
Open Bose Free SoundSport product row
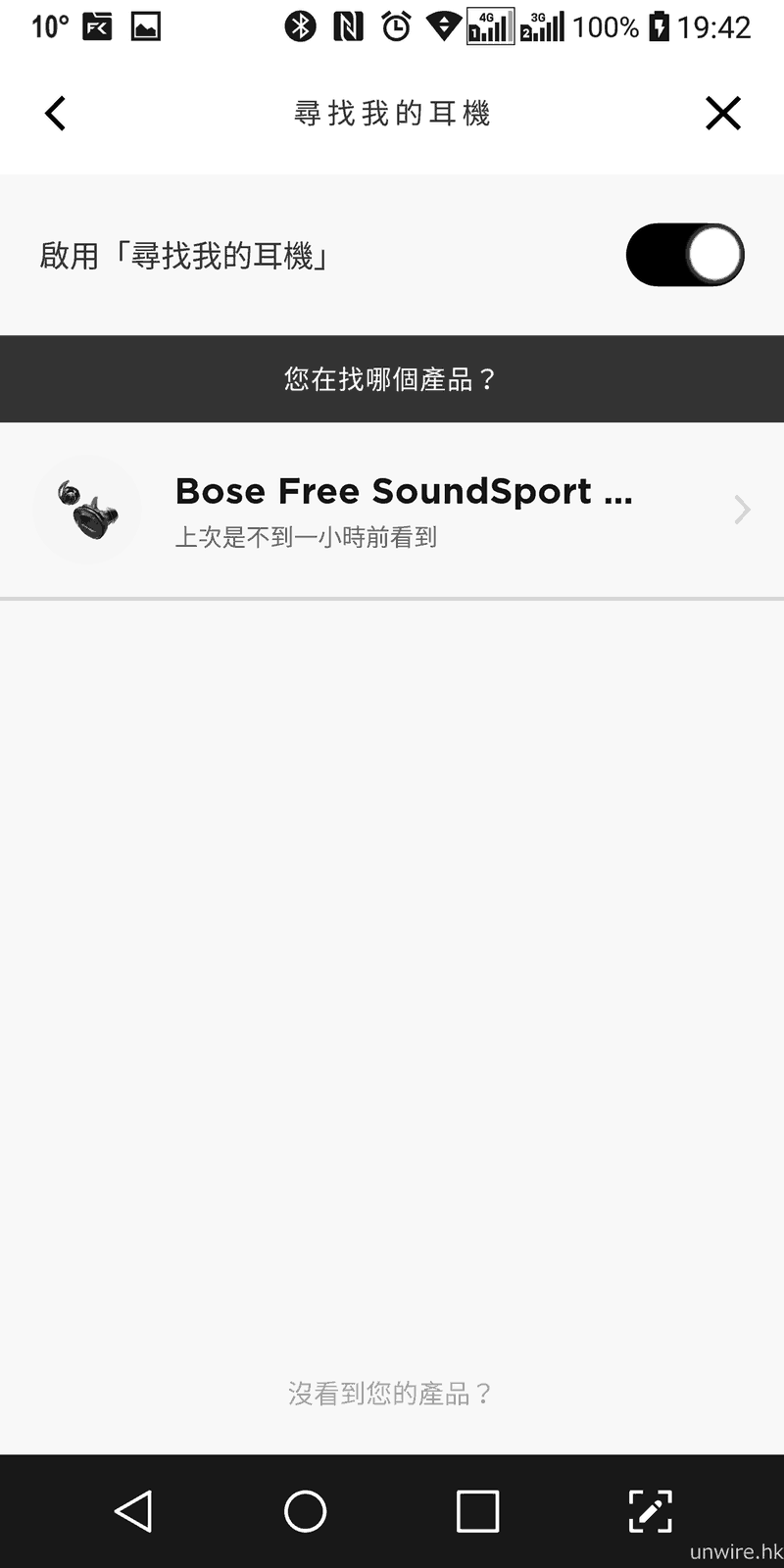[392, 510]
